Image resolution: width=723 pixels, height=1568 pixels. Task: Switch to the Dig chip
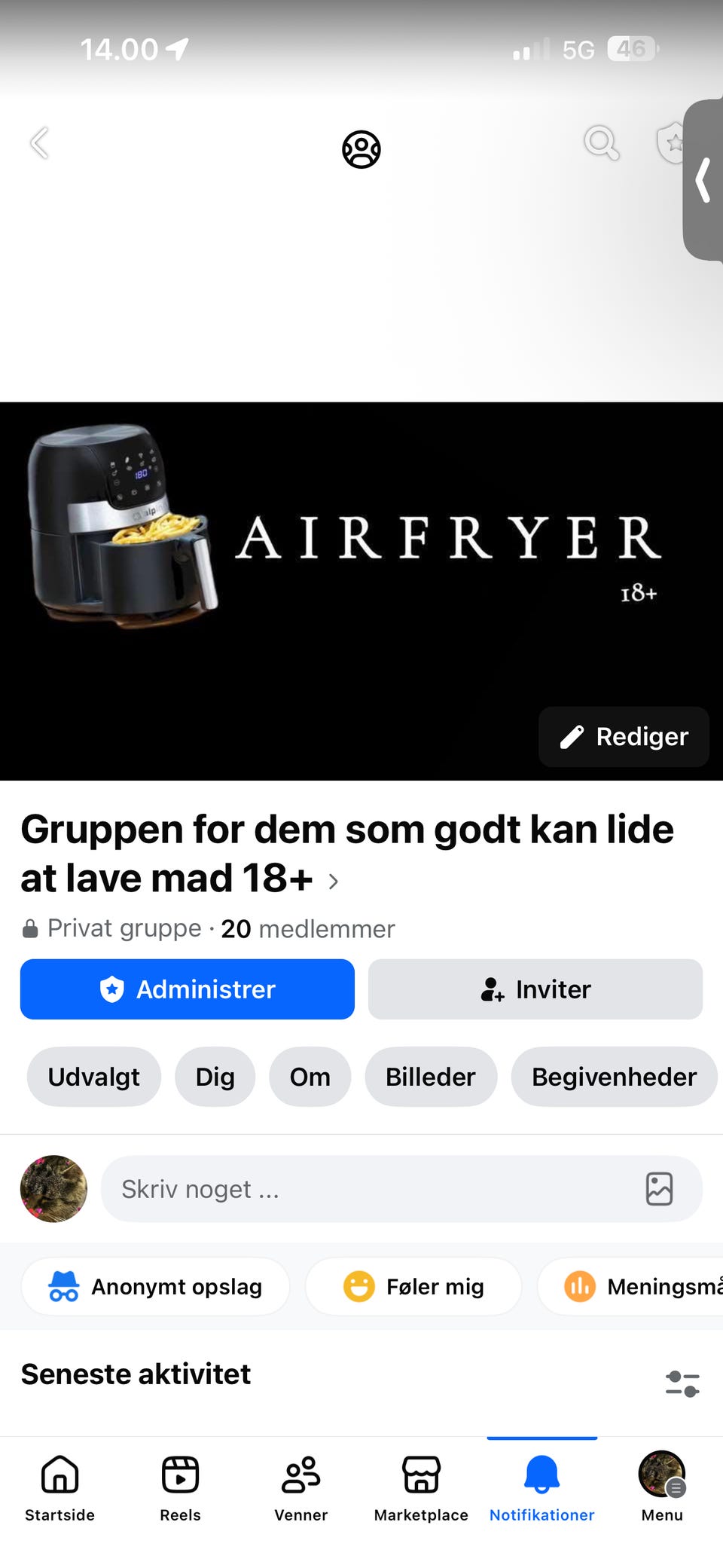click(215, 1077)
